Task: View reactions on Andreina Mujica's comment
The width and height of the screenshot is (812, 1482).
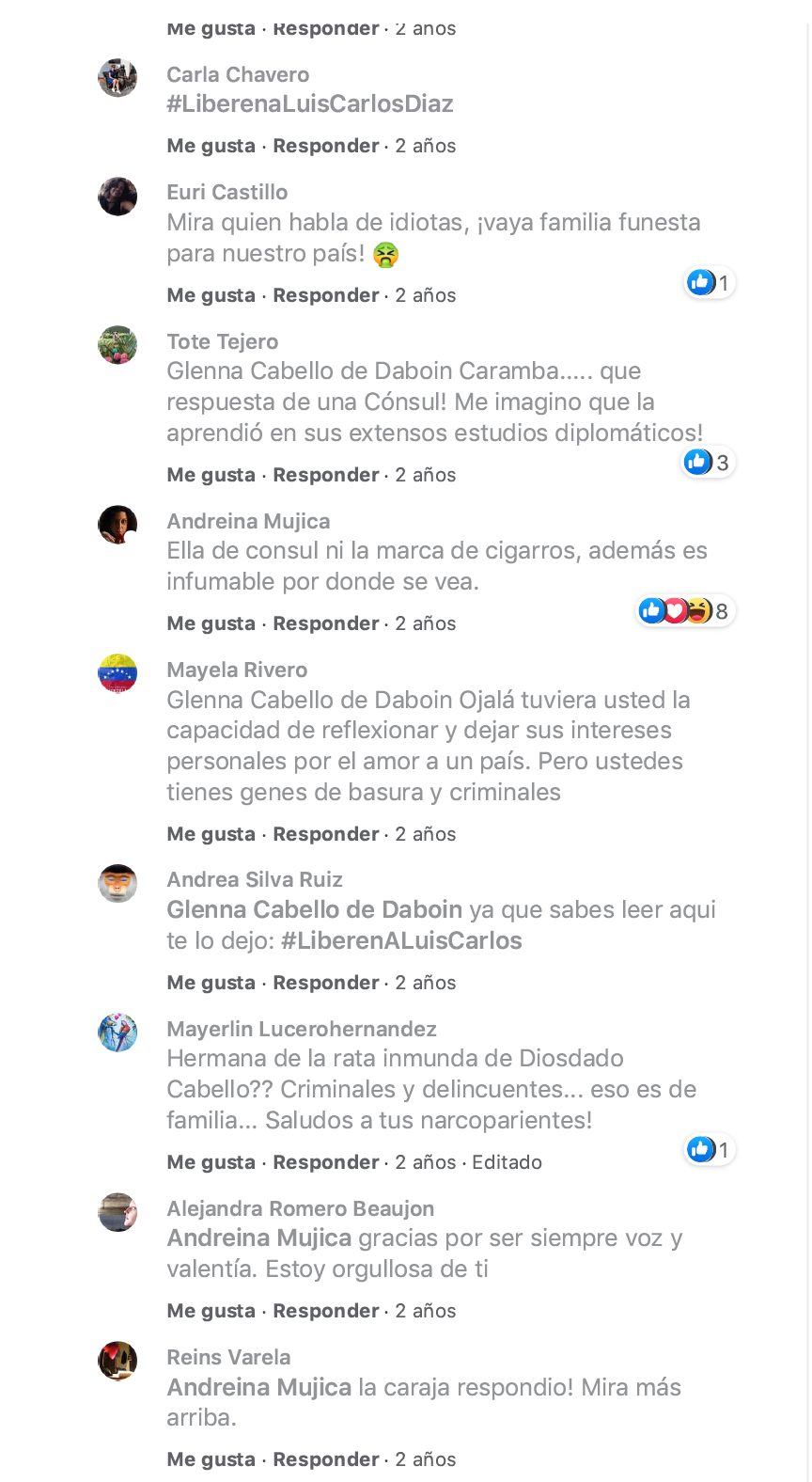Action: 685,611
